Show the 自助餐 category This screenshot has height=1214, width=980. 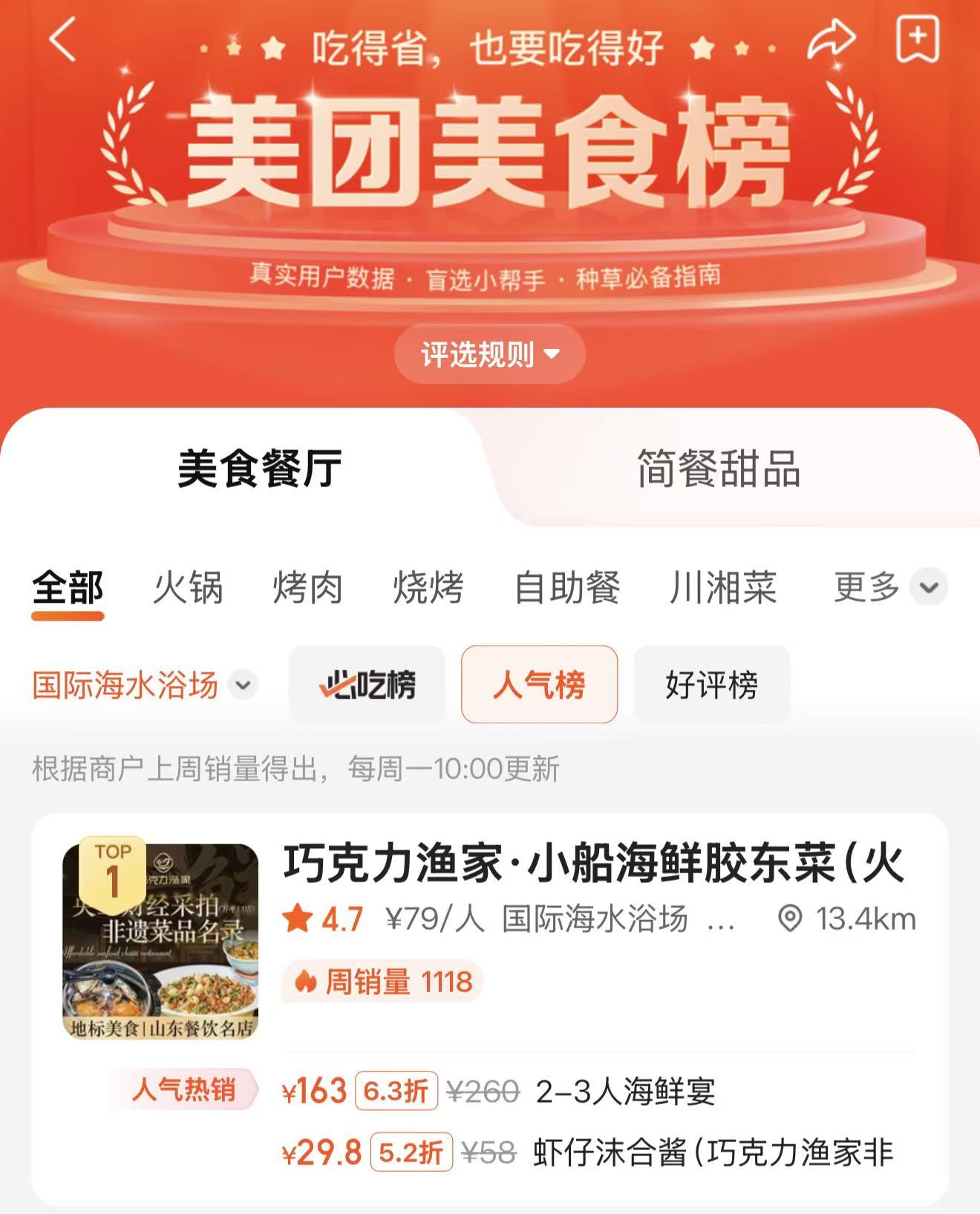(567, 588)
